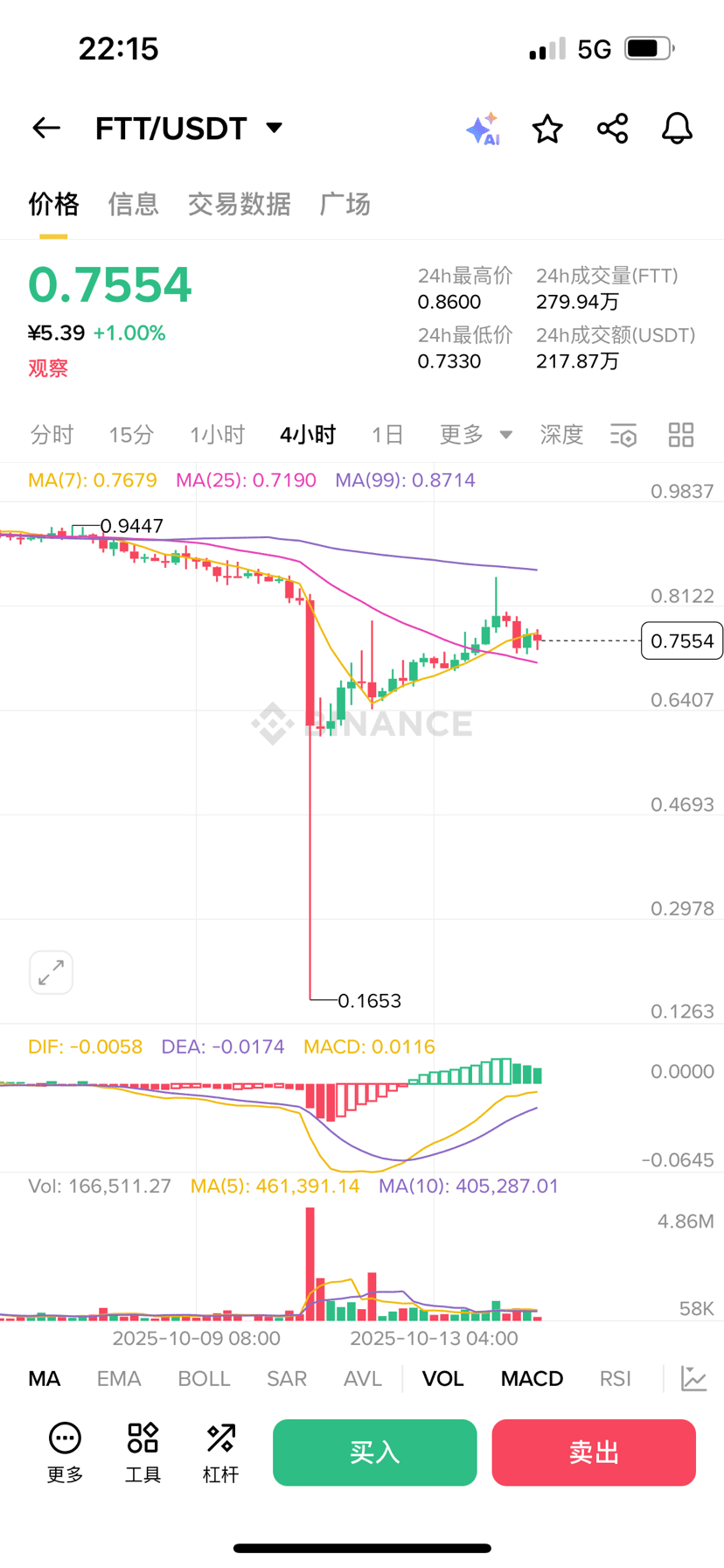This screenshot has height=1568, width=724.
Task: Set a price alert bell
Action: [677, 129]
